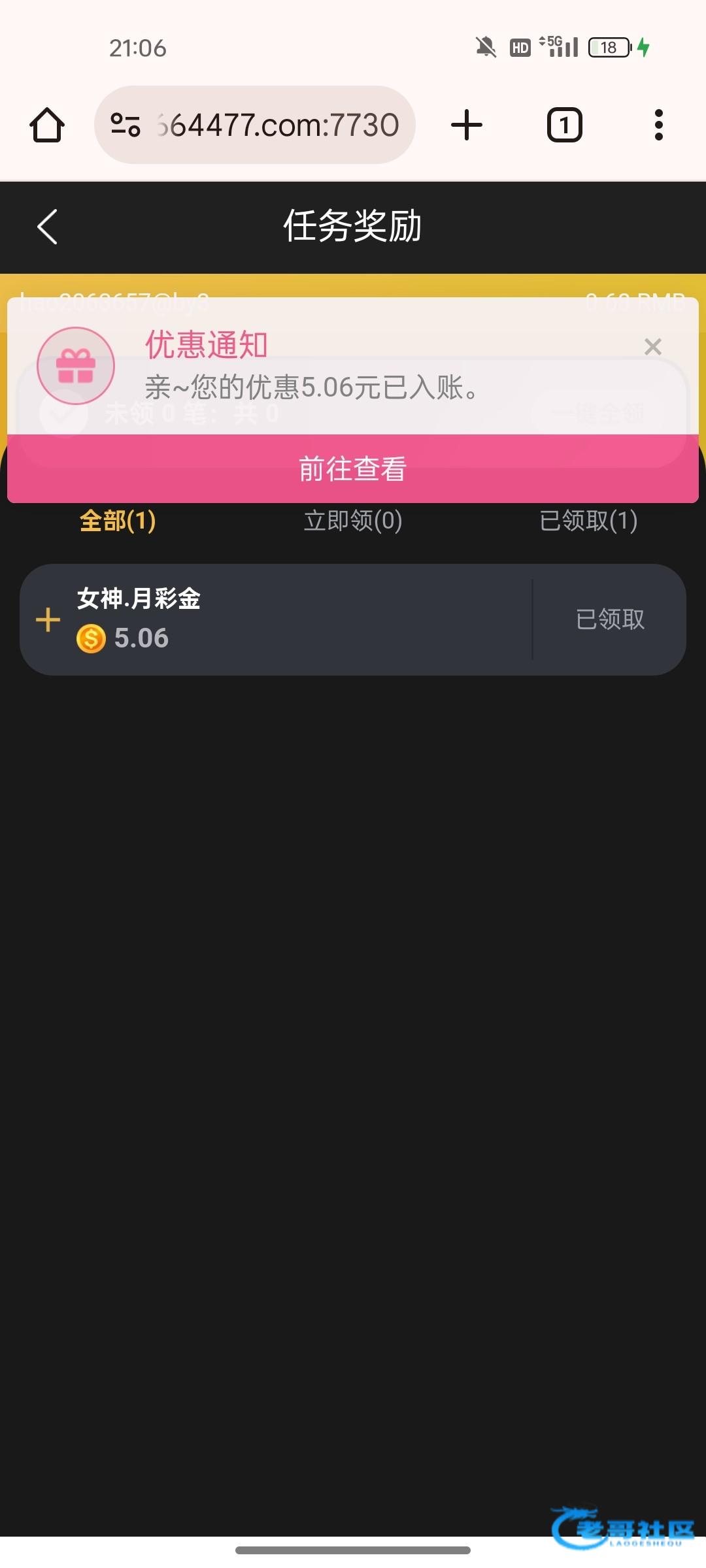Switch to 立即领(0) tab
This screenshot has height=1568, width=706.
[x=353, y=521]
